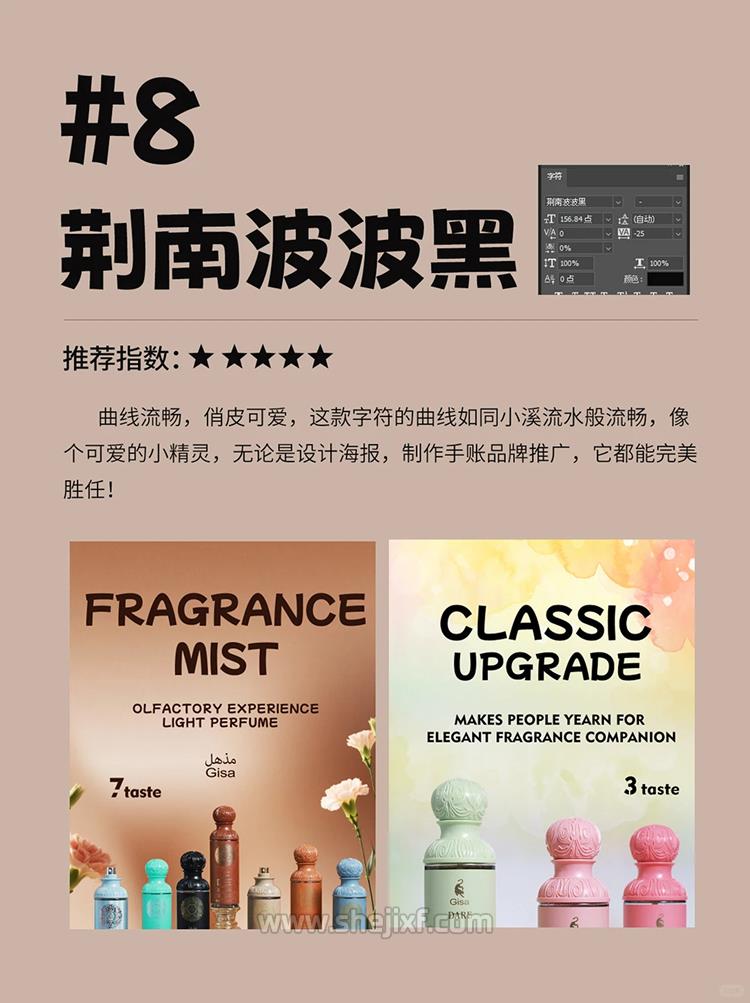
Task: Toggle the Small Caps style
Action: point(605,293)
